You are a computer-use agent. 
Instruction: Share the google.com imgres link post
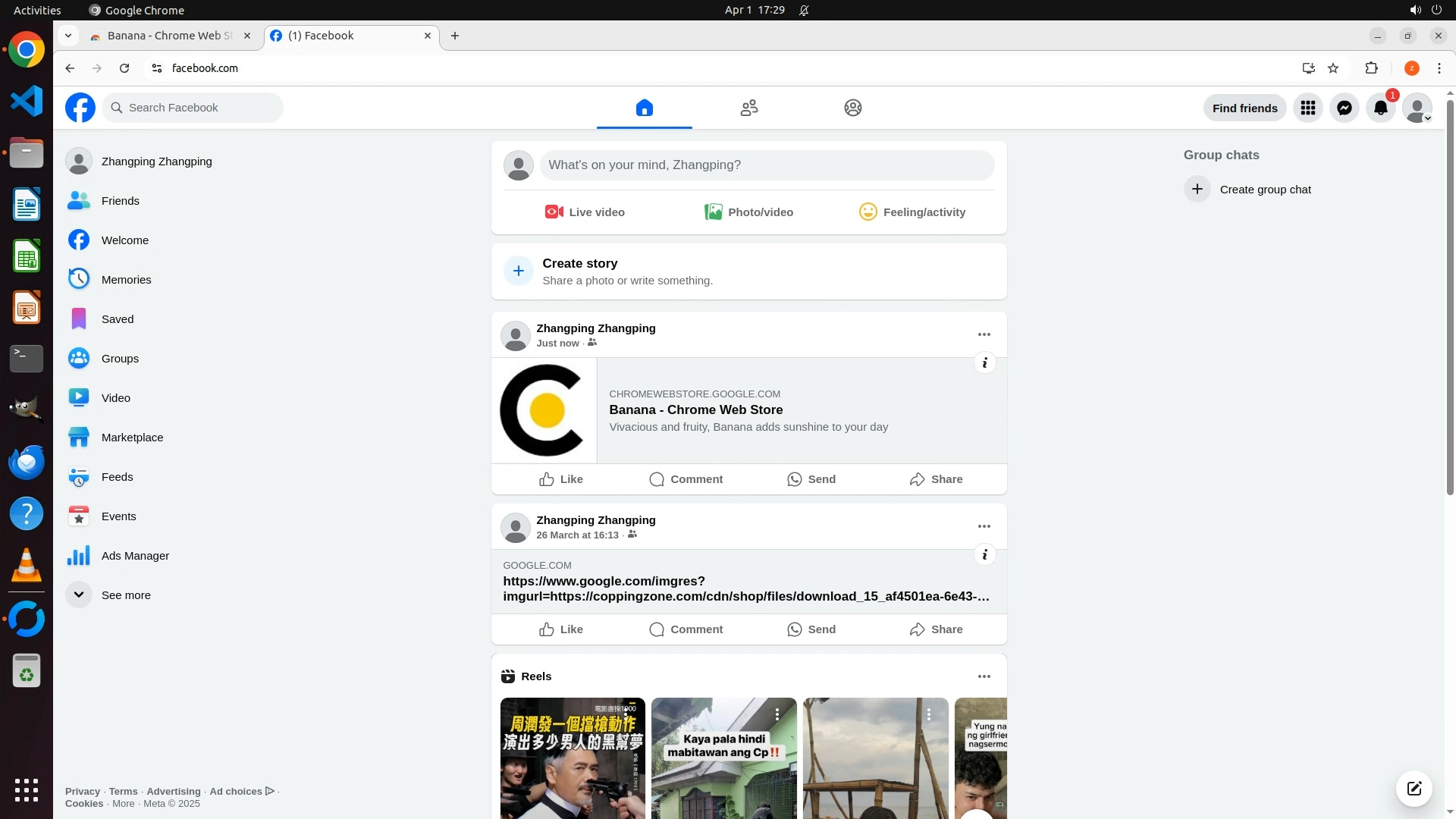click(937, 629)
